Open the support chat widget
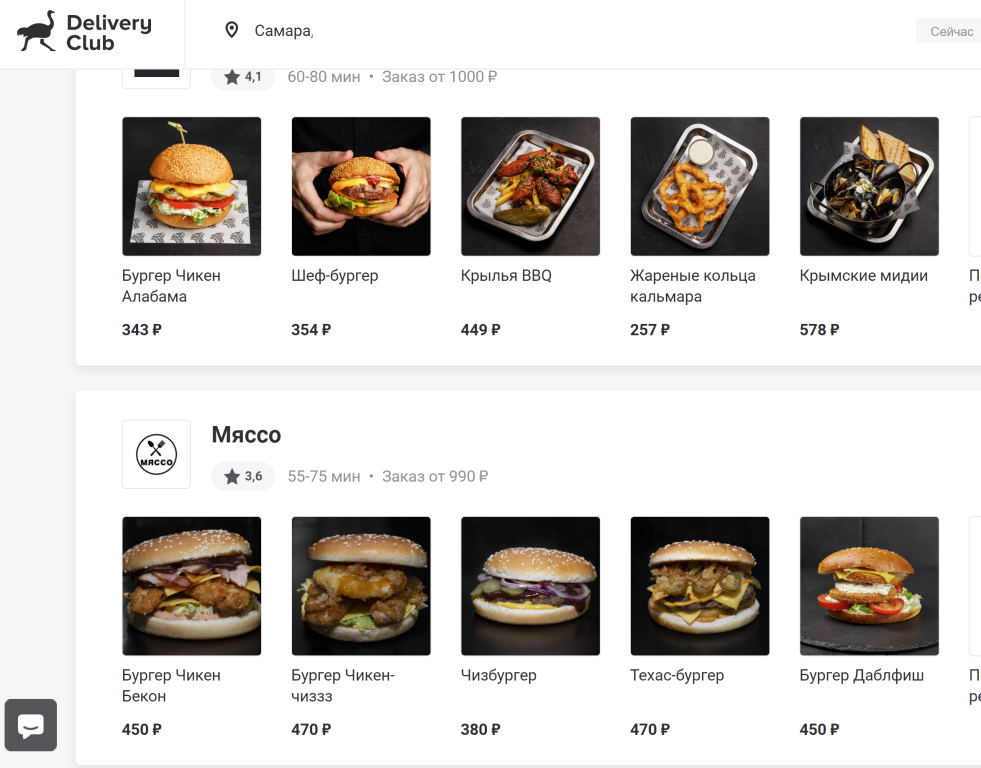 pos(31,725)
